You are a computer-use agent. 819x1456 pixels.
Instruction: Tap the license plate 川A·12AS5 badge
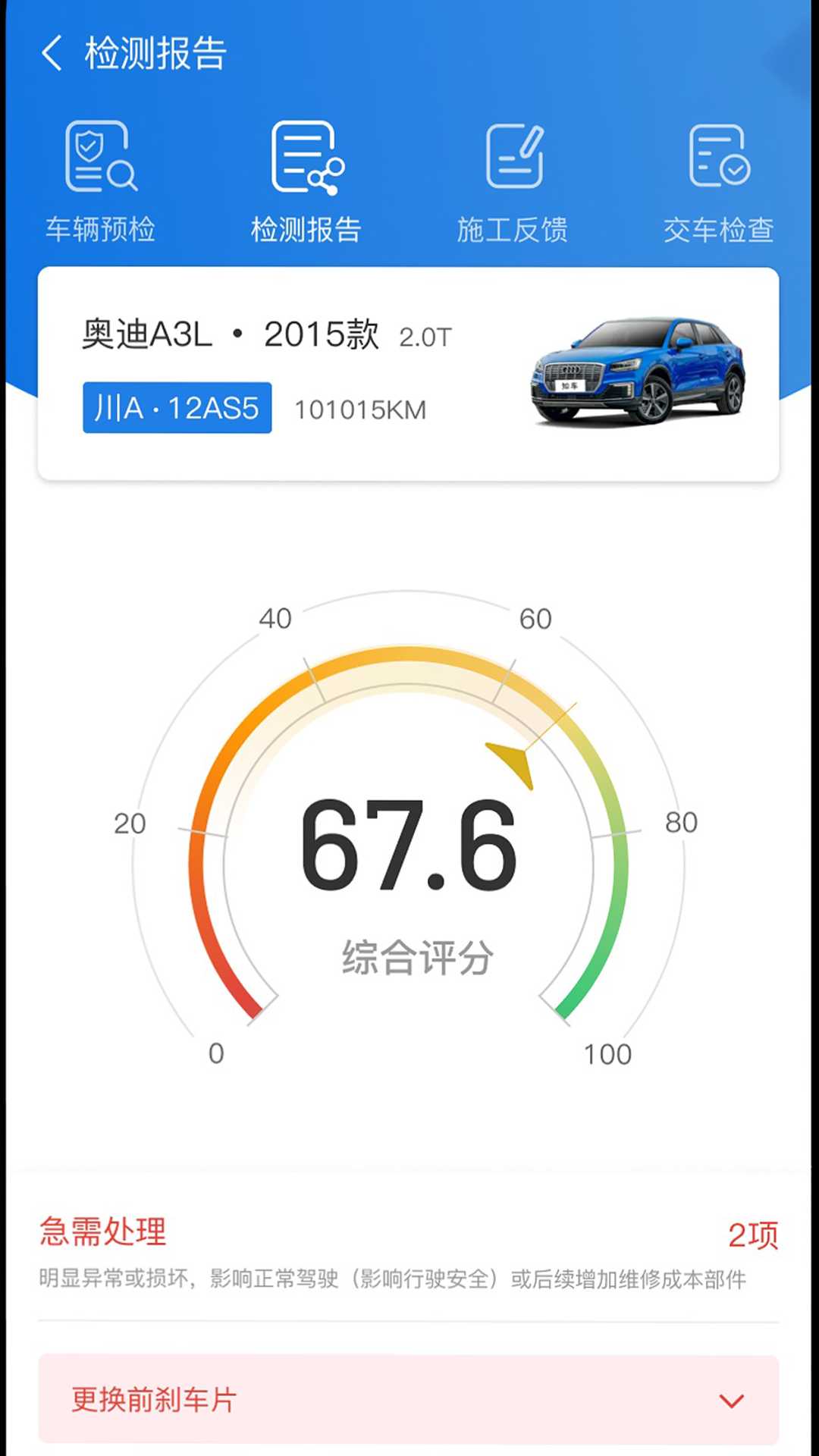click(x=177, y=408)
